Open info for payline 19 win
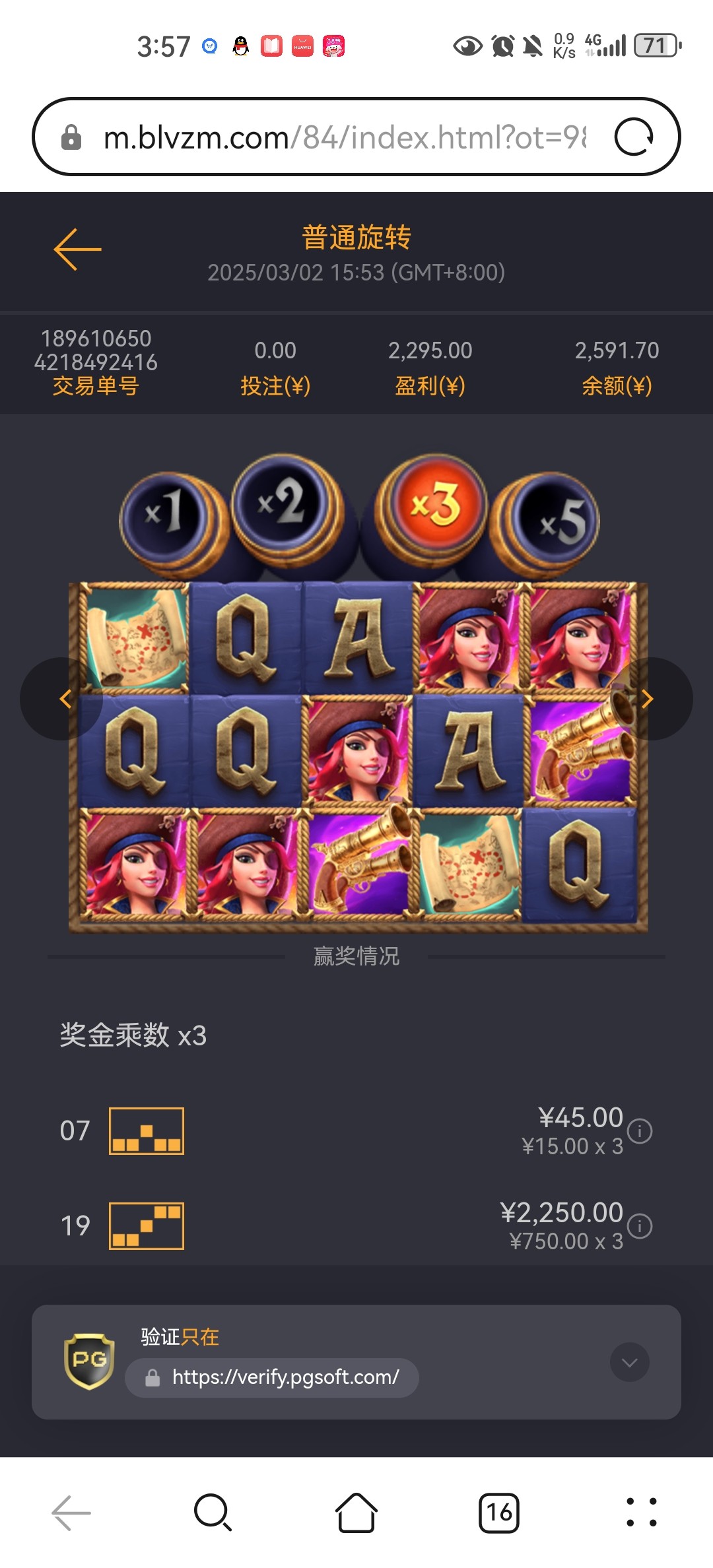 point(640,1226)
